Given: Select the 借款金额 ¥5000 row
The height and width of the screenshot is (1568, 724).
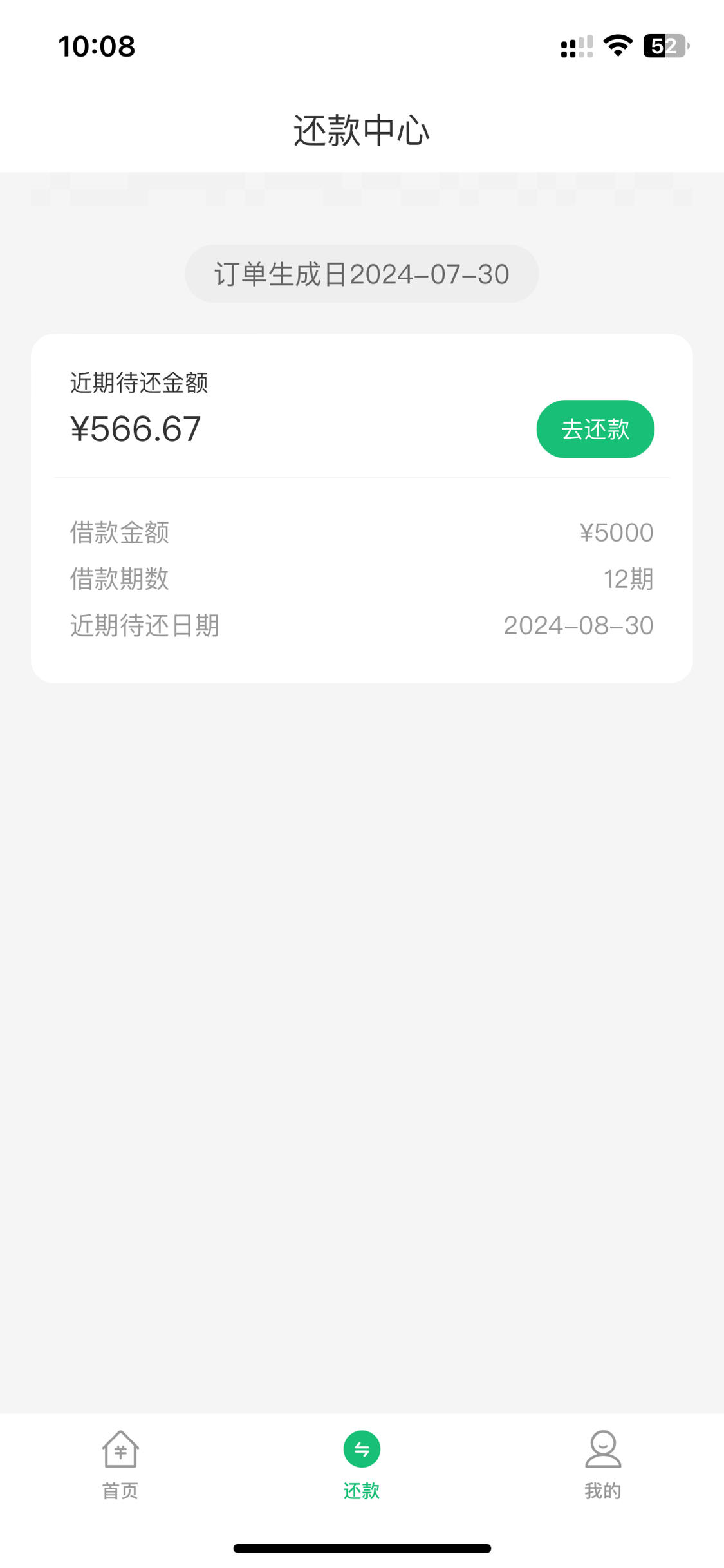Looking at the screenshot, I should click(x=361, y=533).
